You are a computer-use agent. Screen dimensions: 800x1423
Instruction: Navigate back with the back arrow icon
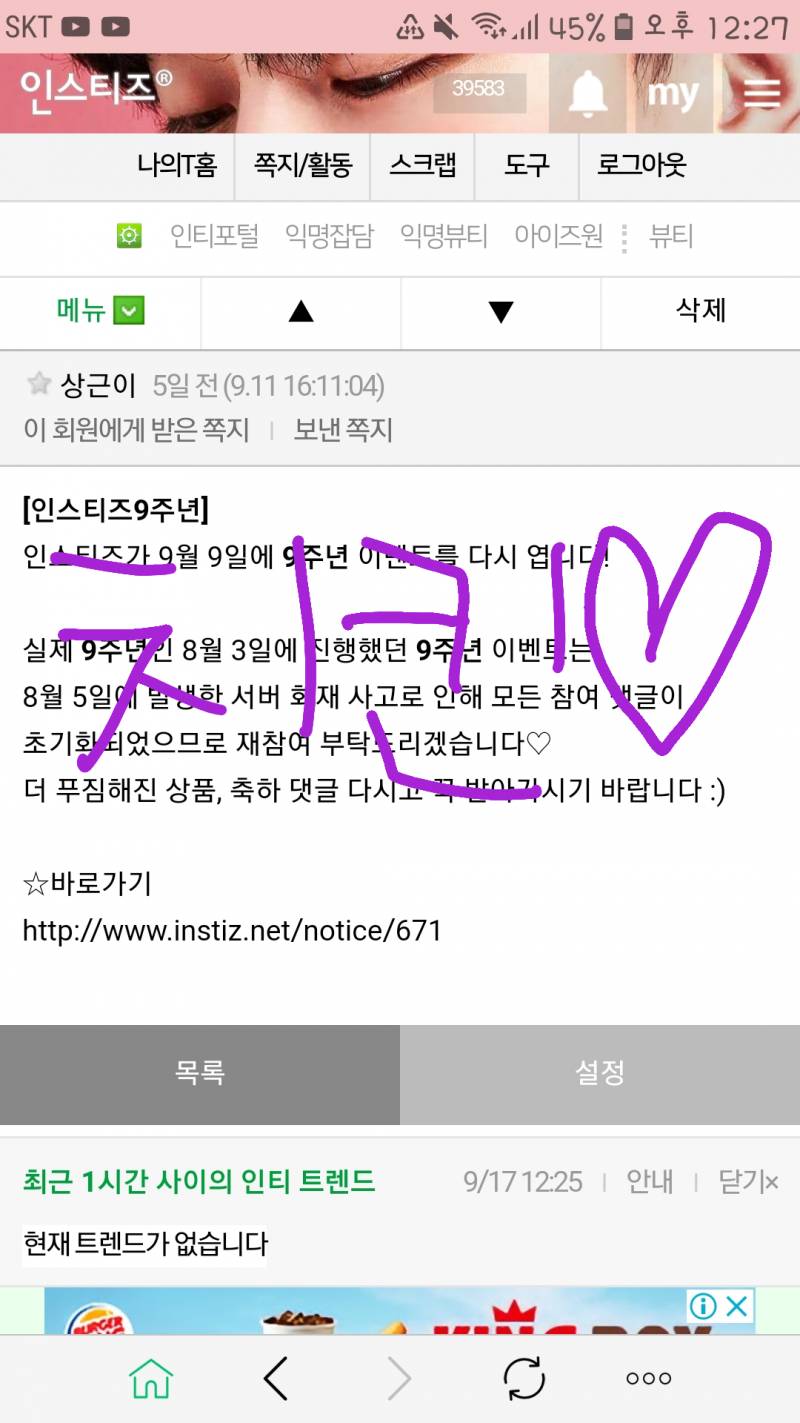[x=277, y=1377]
